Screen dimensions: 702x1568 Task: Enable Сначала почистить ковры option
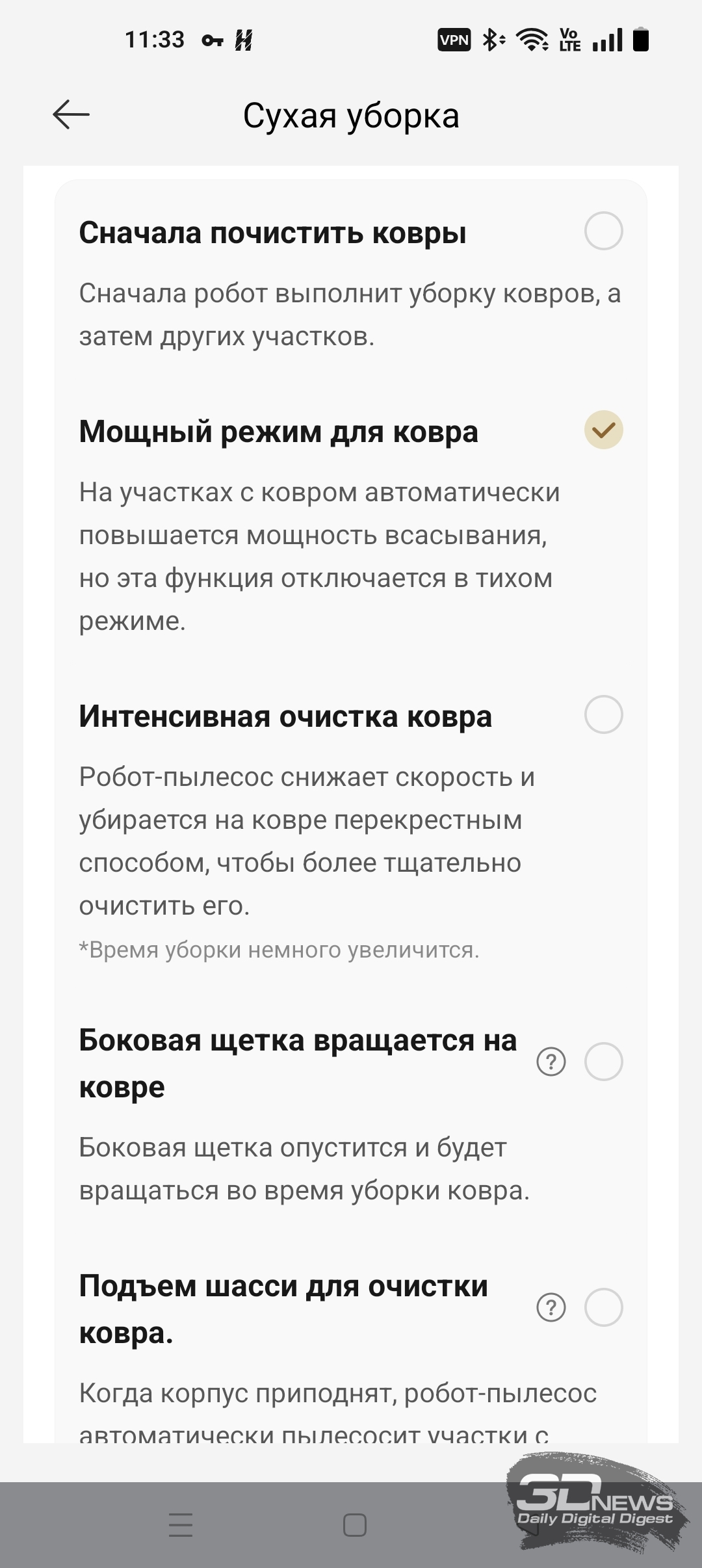(603, 231)
